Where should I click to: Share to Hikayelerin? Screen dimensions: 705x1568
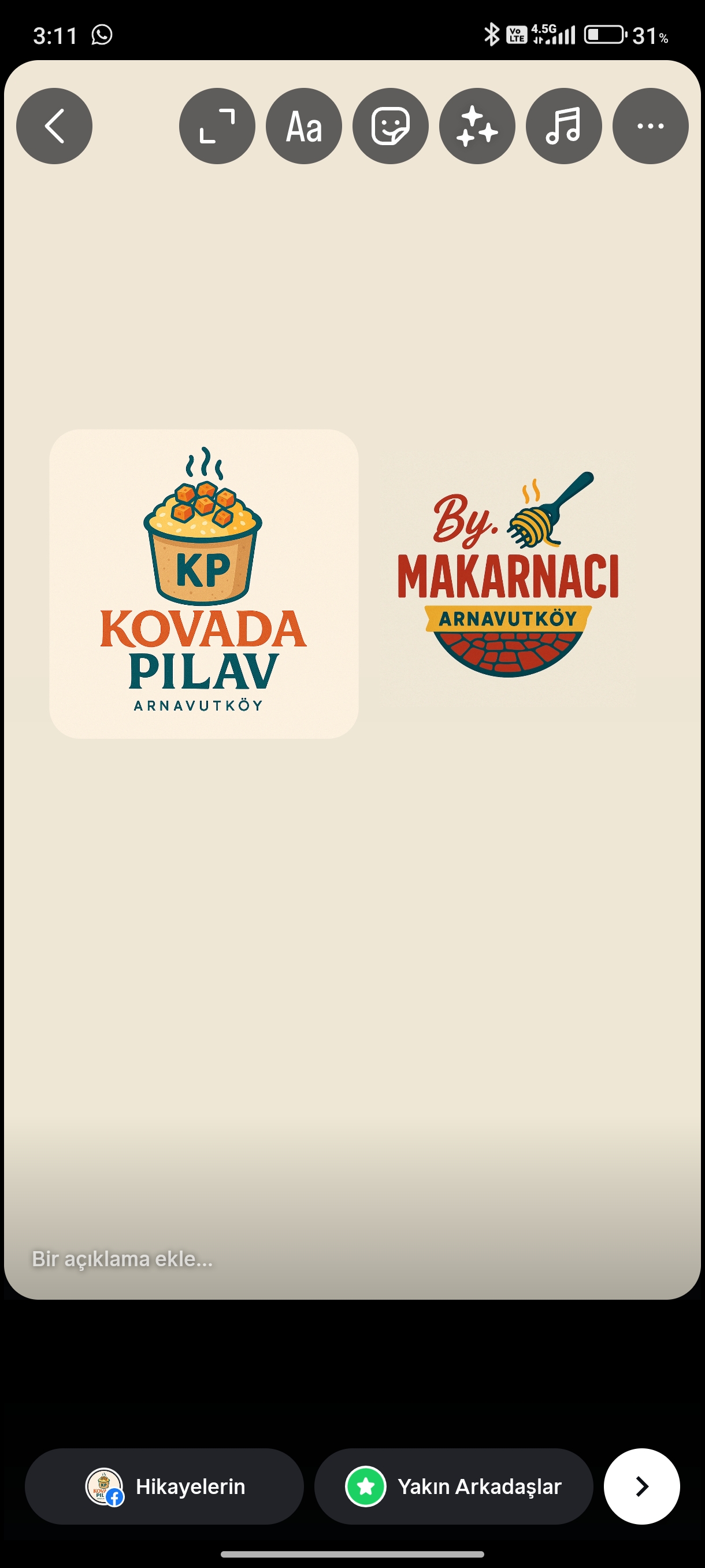(164, 1486)
